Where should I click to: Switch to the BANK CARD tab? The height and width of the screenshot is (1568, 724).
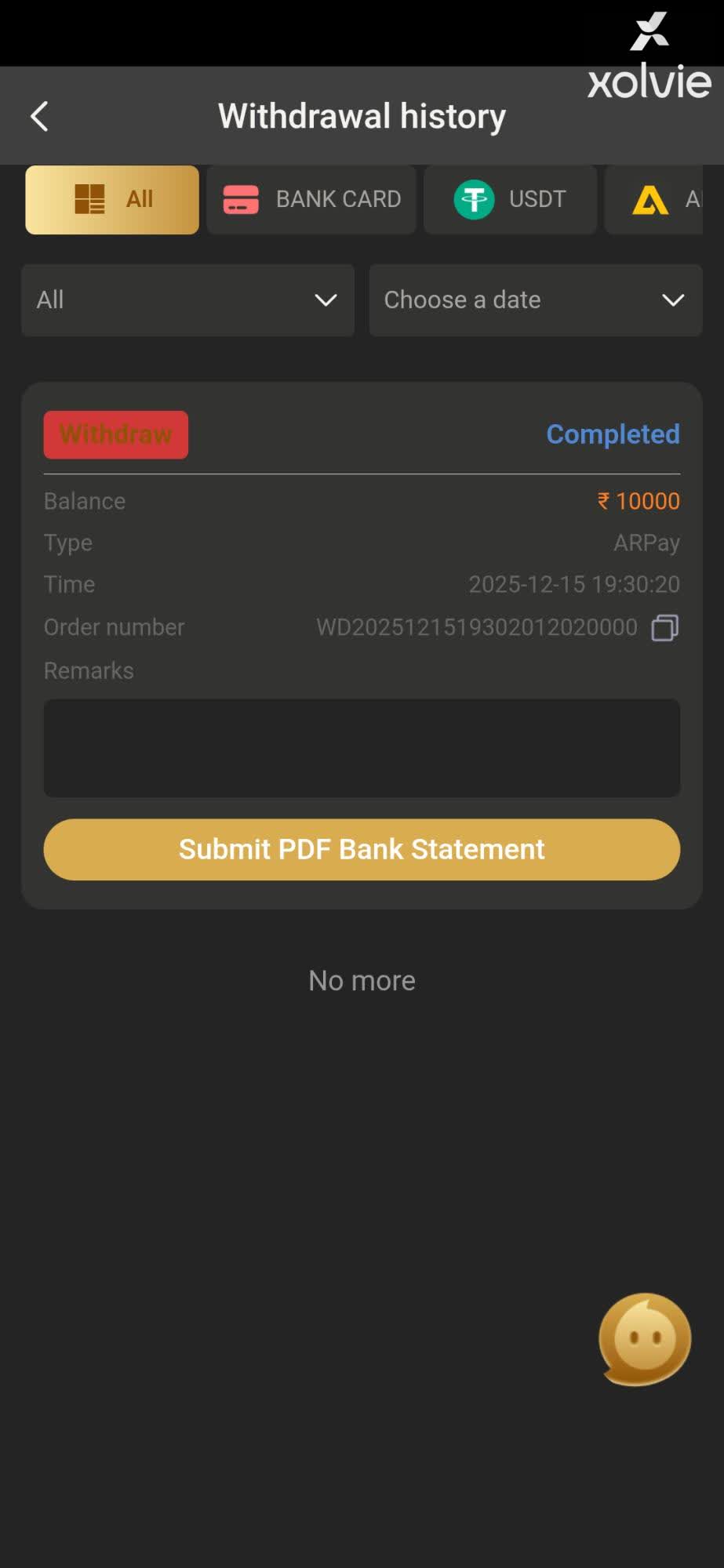(x=311, y=200)
